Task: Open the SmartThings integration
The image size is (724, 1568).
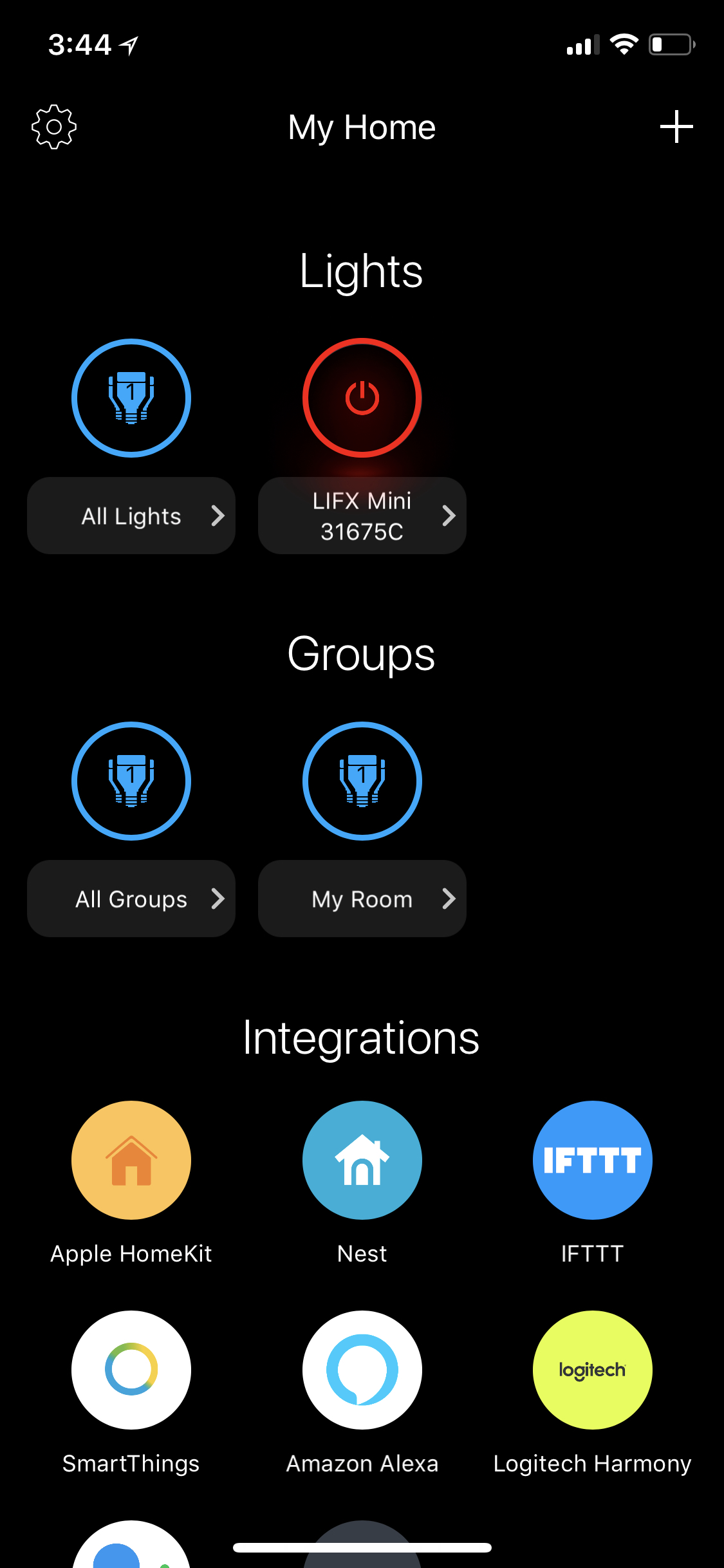Action: pyautogui.click(x=131, y=1370)
